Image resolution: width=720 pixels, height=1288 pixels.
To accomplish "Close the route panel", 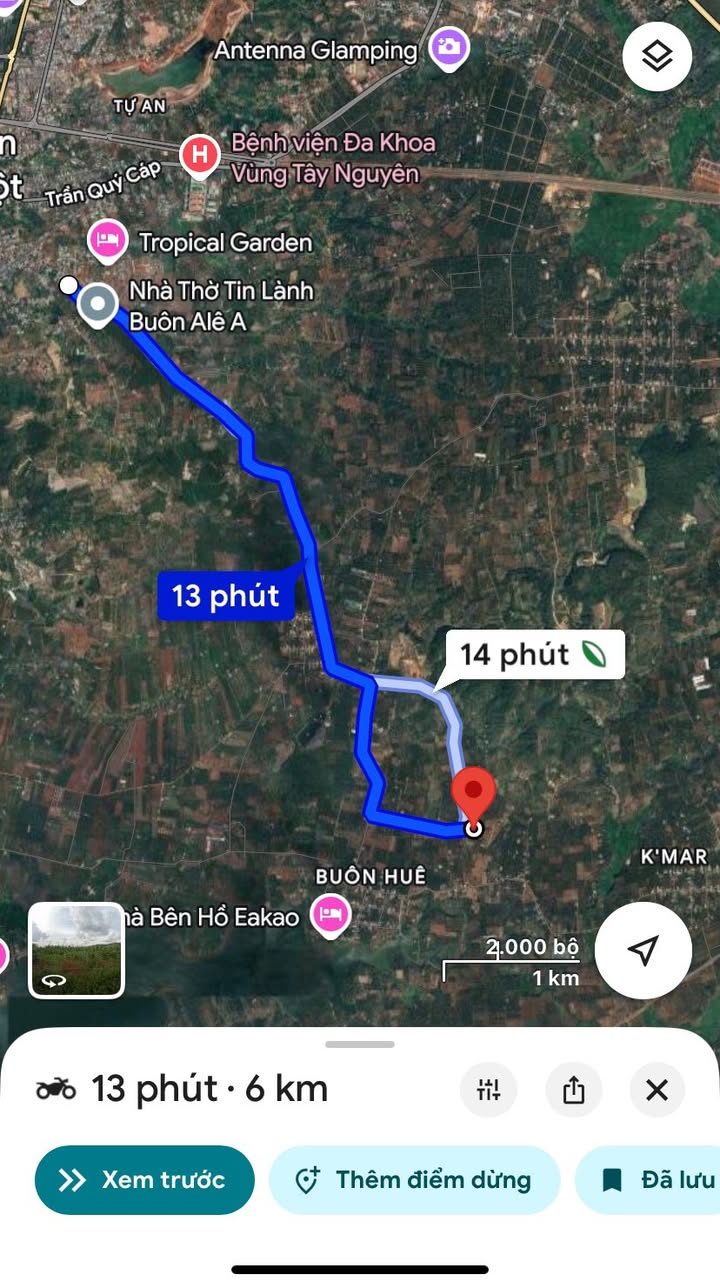I will point(657,1089).
